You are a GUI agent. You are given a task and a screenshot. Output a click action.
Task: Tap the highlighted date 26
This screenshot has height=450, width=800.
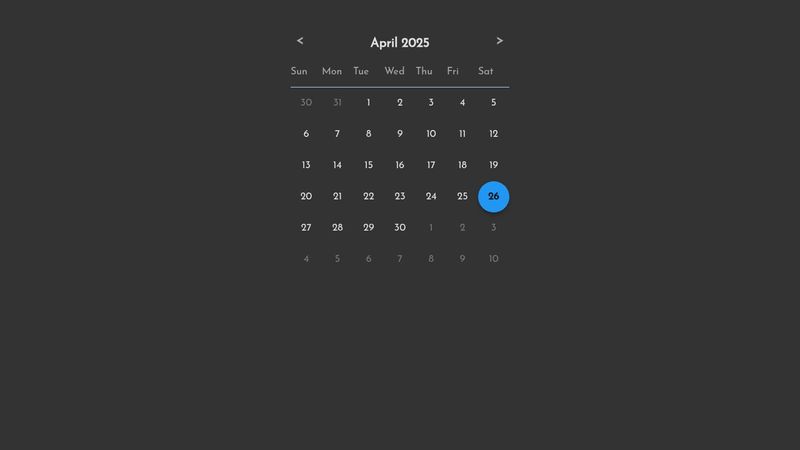coord(493,197)
